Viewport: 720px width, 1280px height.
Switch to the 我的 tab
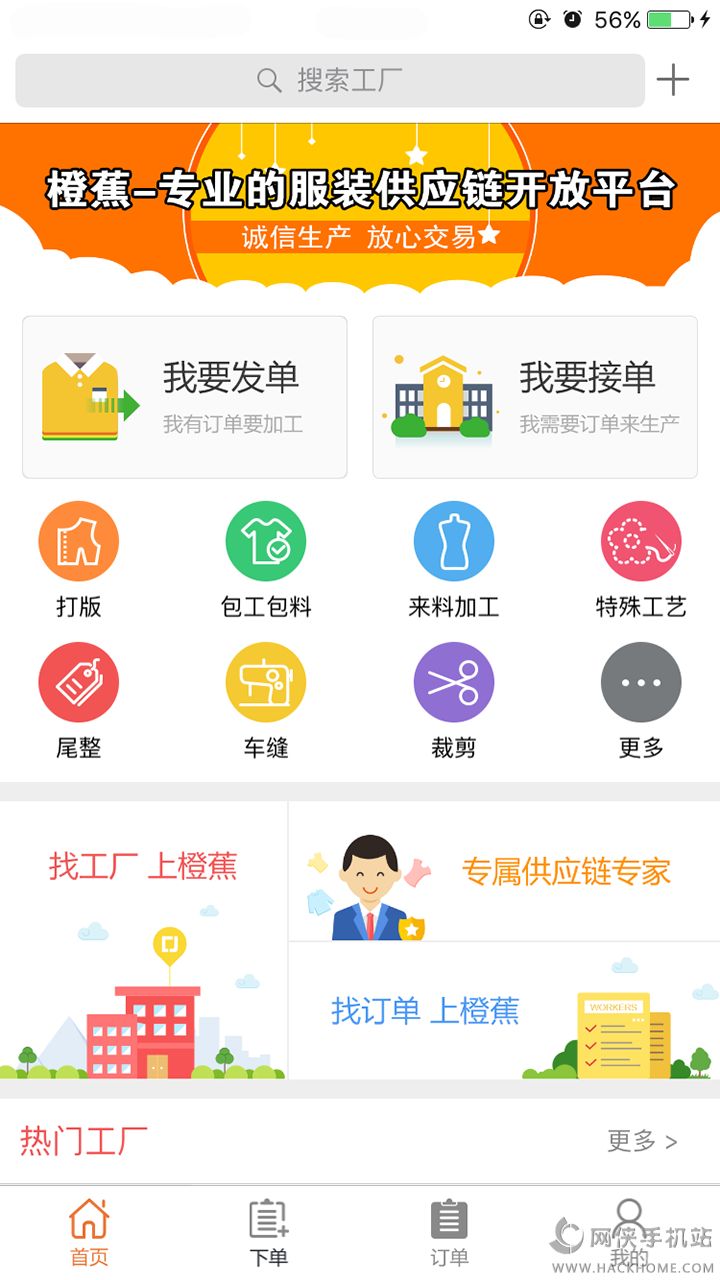[x=629, y=1233]
